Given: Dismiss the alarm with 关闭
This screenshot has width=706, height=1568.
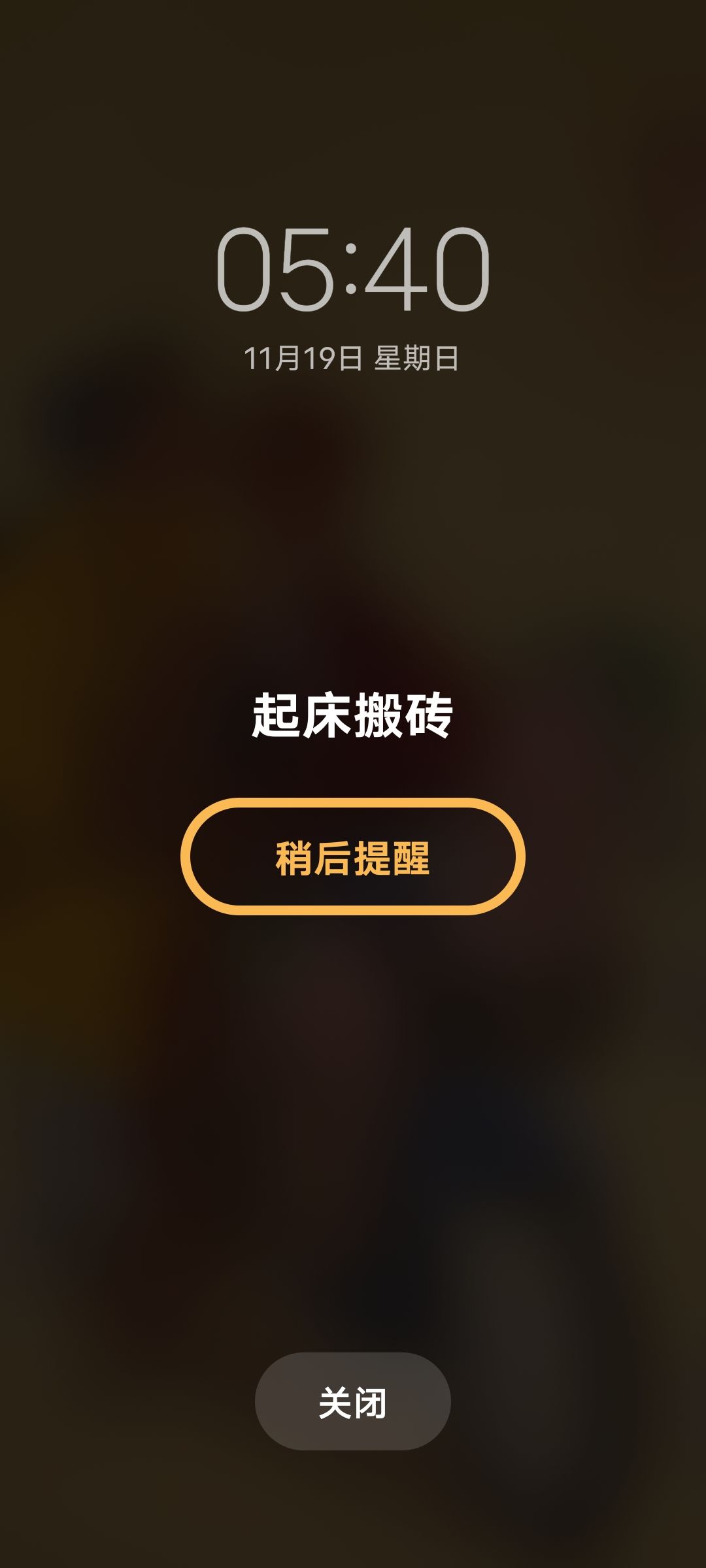Looking at the screenshot, I should 352,1401.
